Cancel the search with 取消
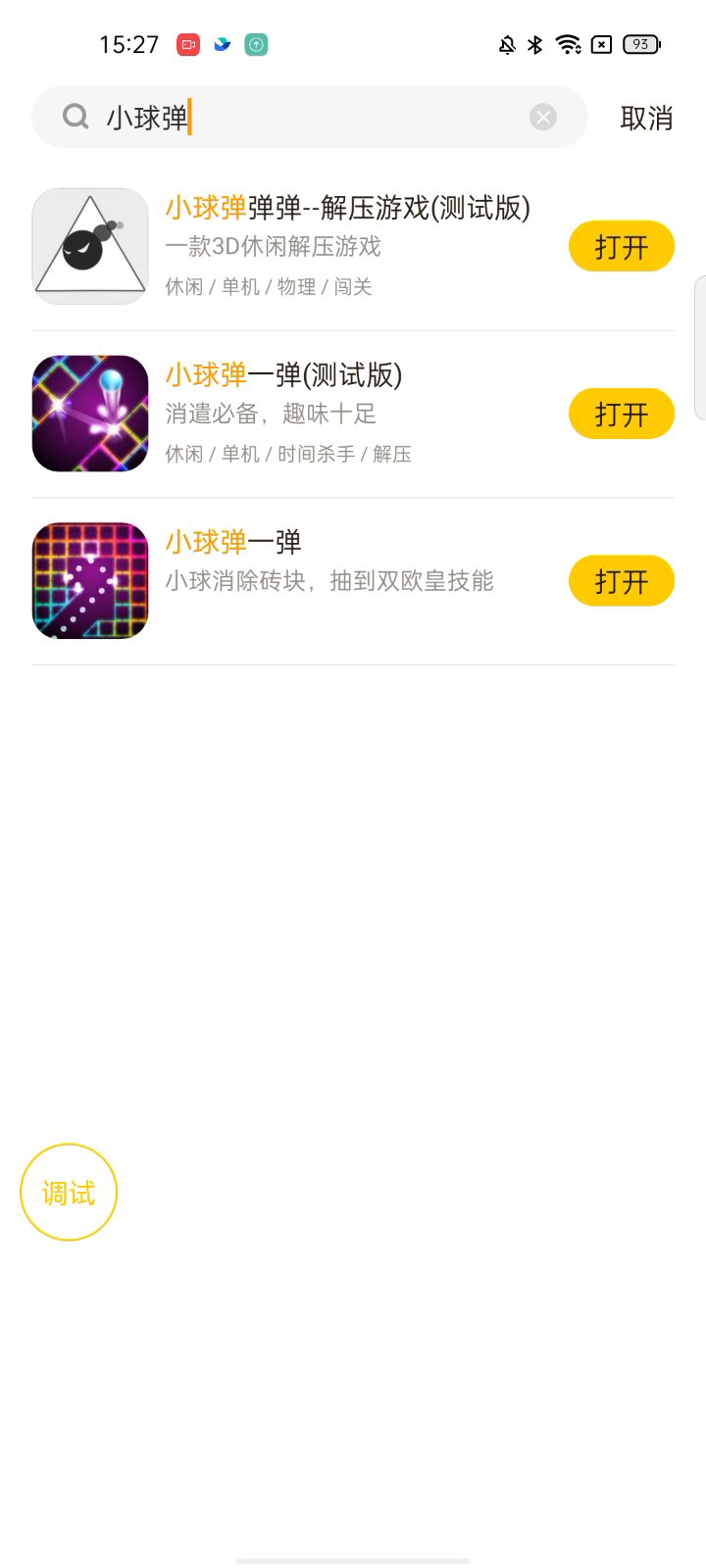706x1568 pixels. pyautogui.click(x=646, y=119)
